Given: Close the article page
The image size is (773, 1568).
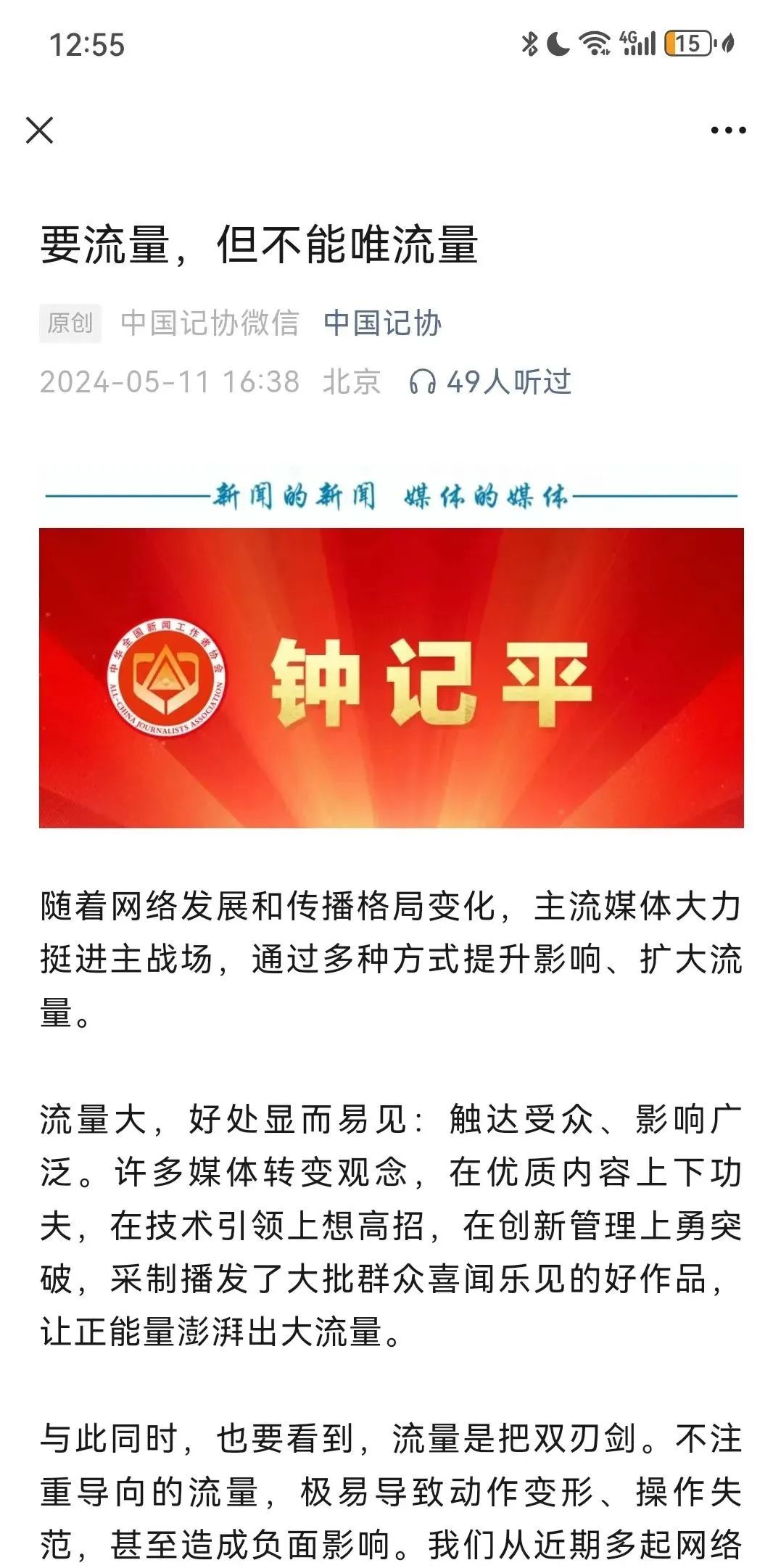Looking at the screenshot, I should [x=40, y=131].
